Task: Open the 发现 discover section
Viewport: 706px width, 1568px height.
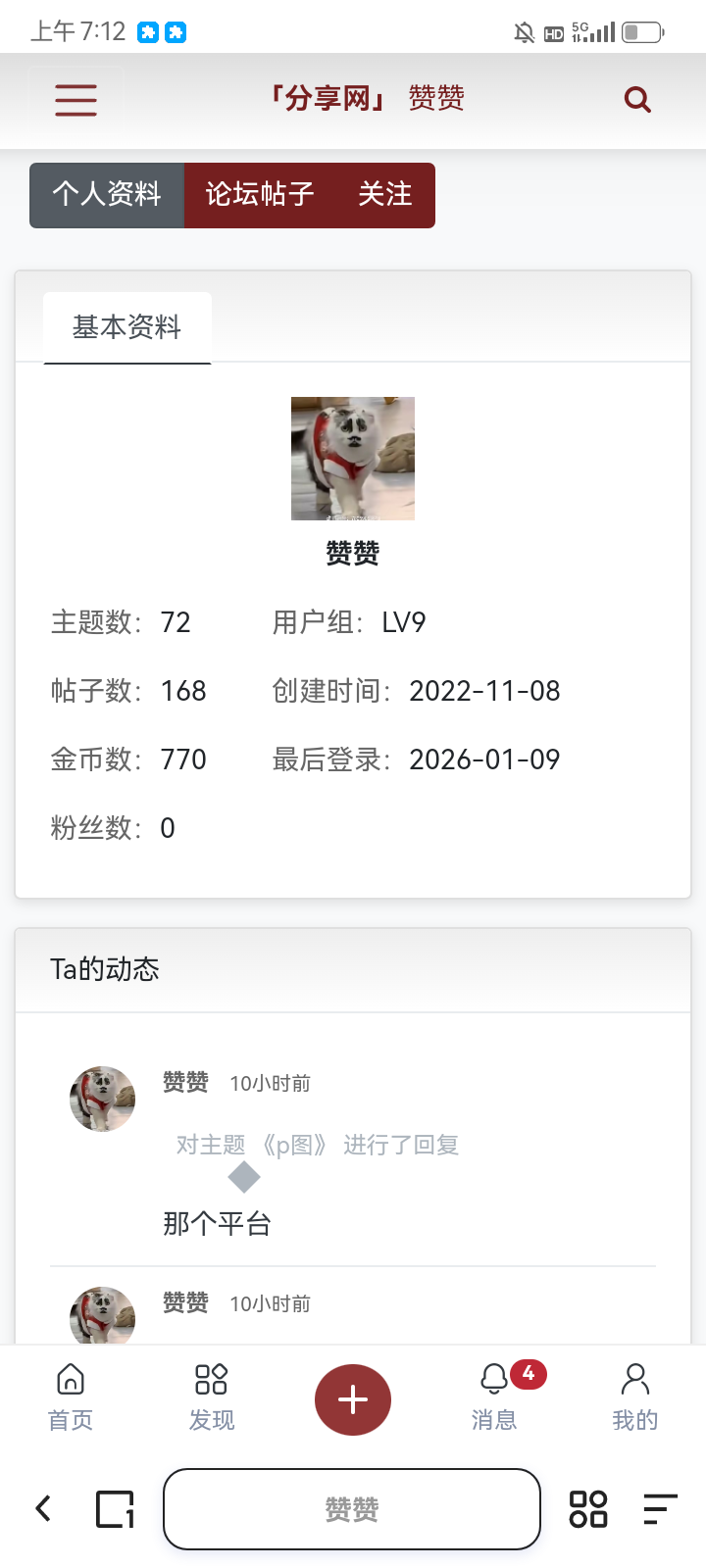Action: [210, 1396]
